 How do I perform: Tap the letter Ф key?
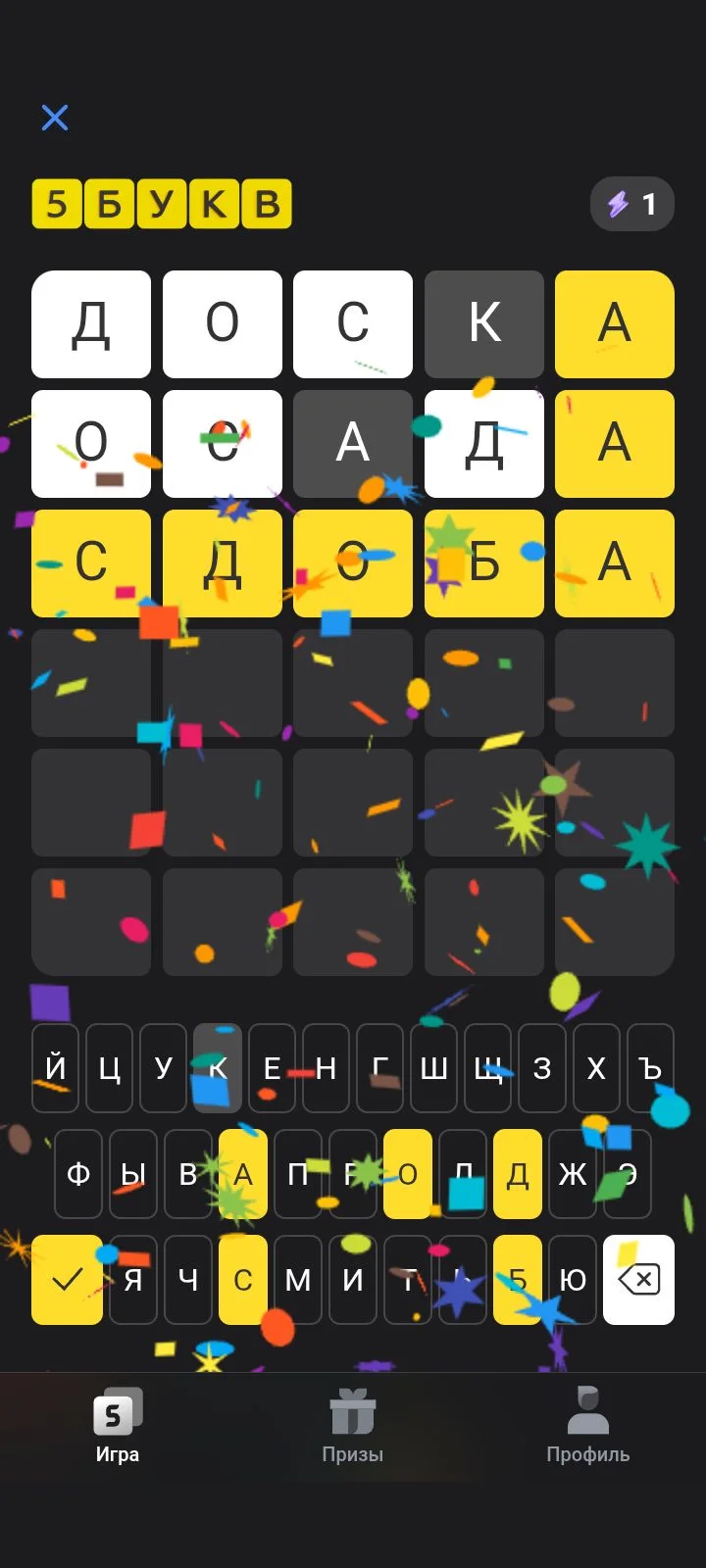[78, 1174]
